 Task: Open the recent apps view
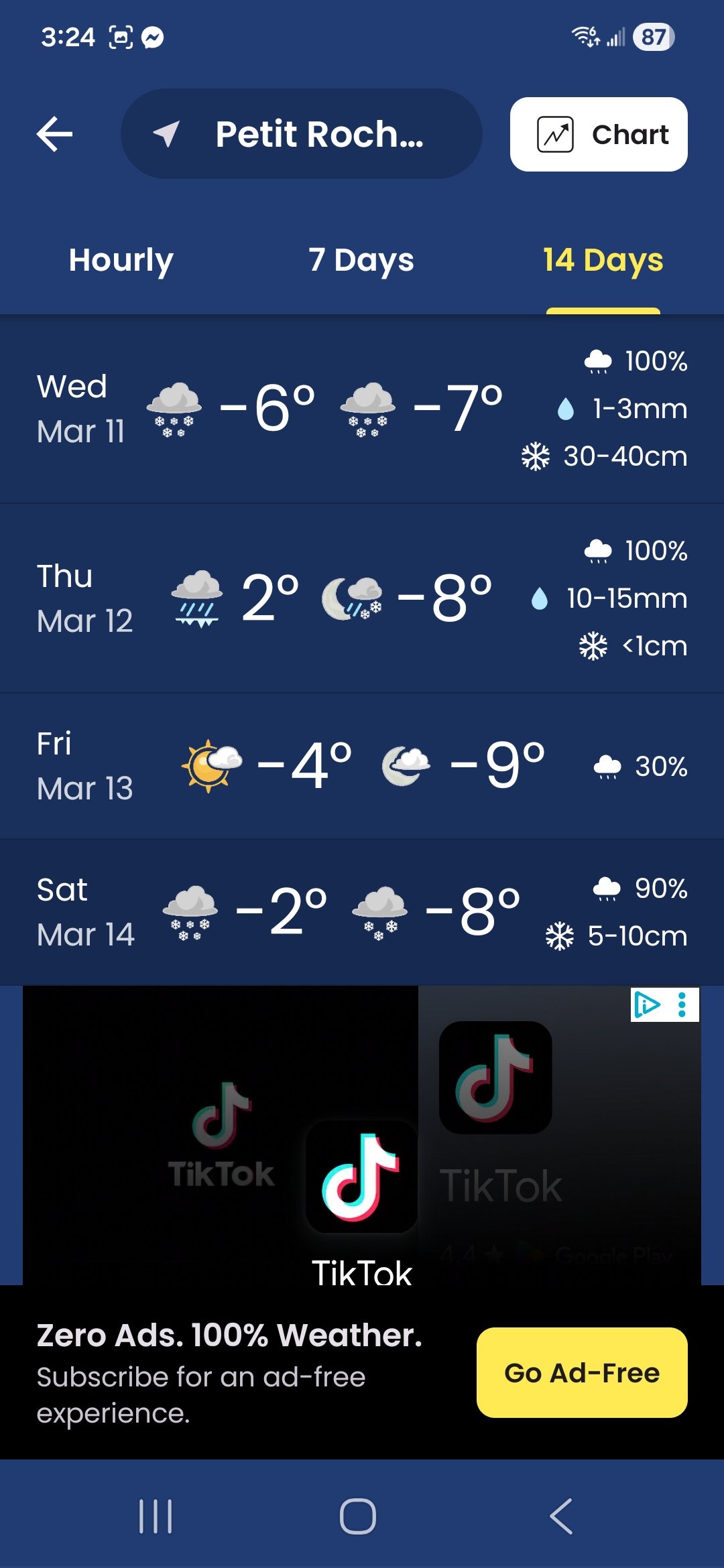click(156, 1516)
